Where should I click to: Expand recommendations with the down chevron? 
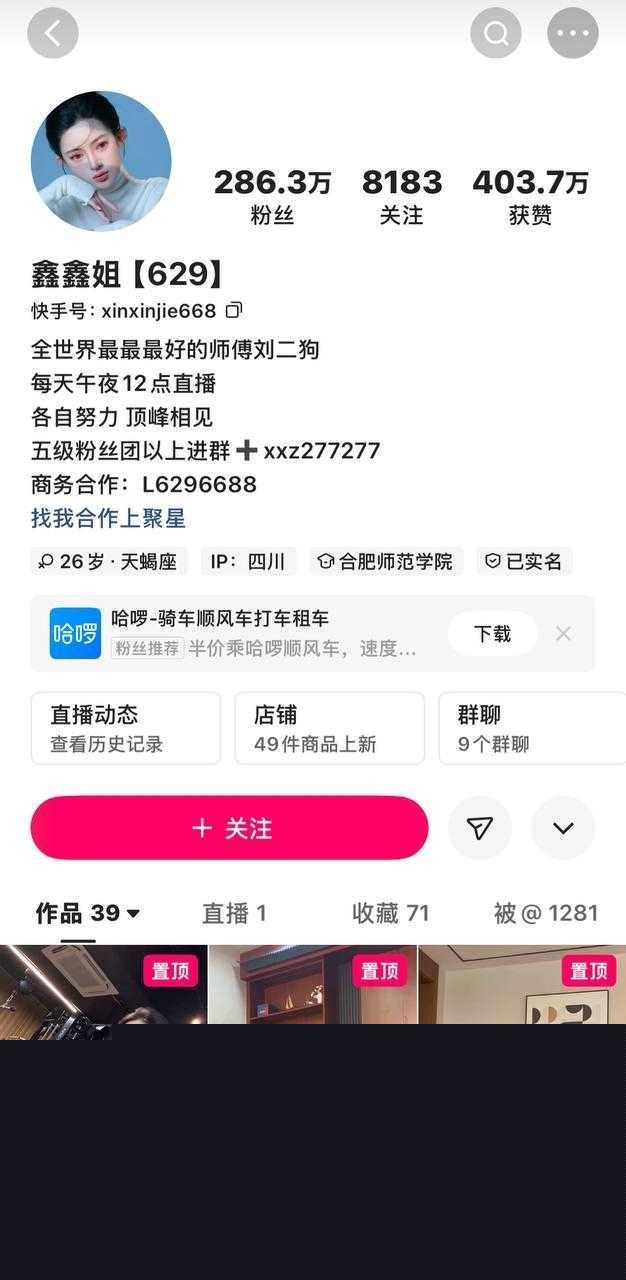click(x=563, y=828)
